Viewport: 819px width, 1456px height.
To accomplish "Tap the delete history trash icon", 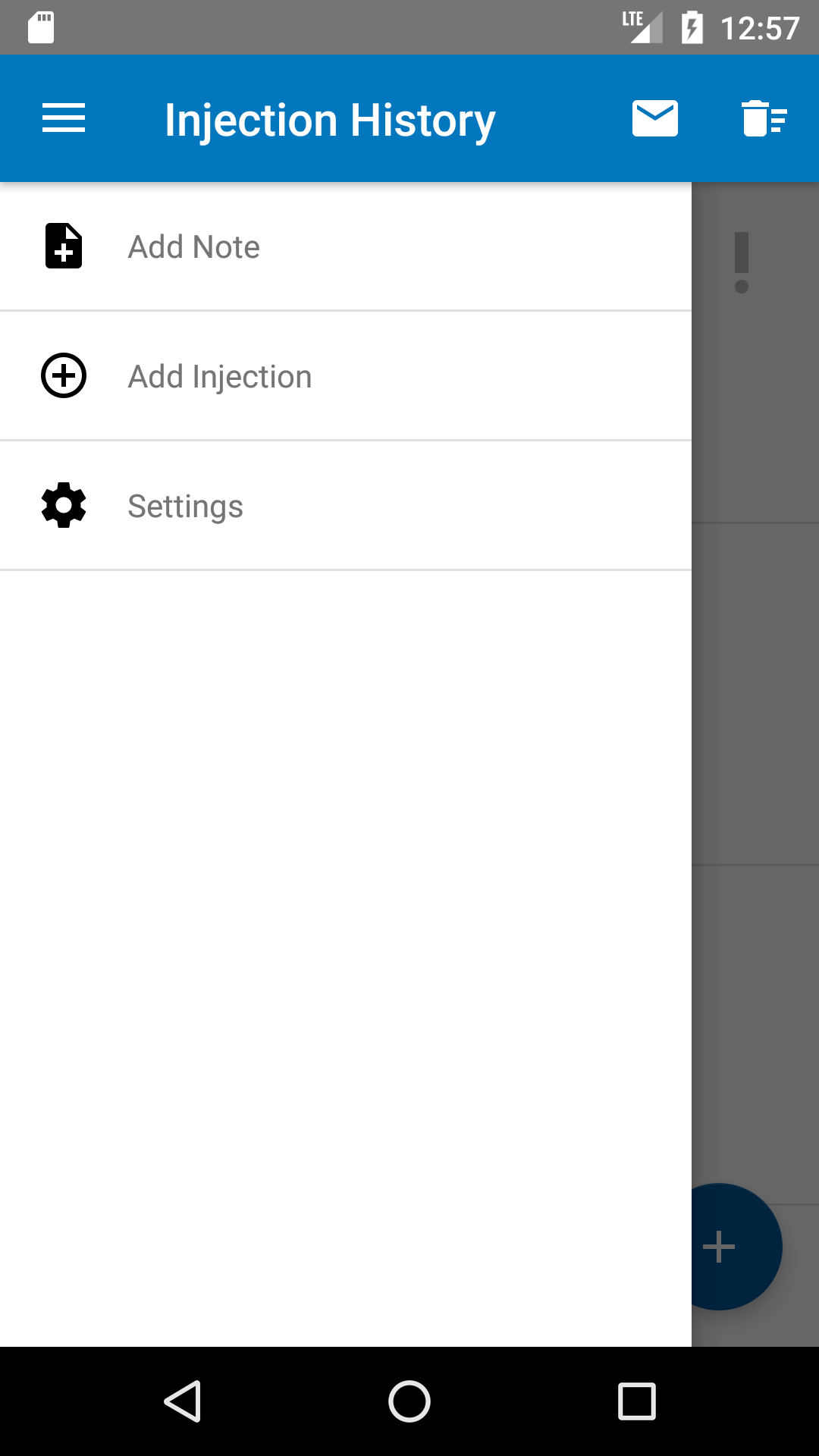I will (764, 119).
